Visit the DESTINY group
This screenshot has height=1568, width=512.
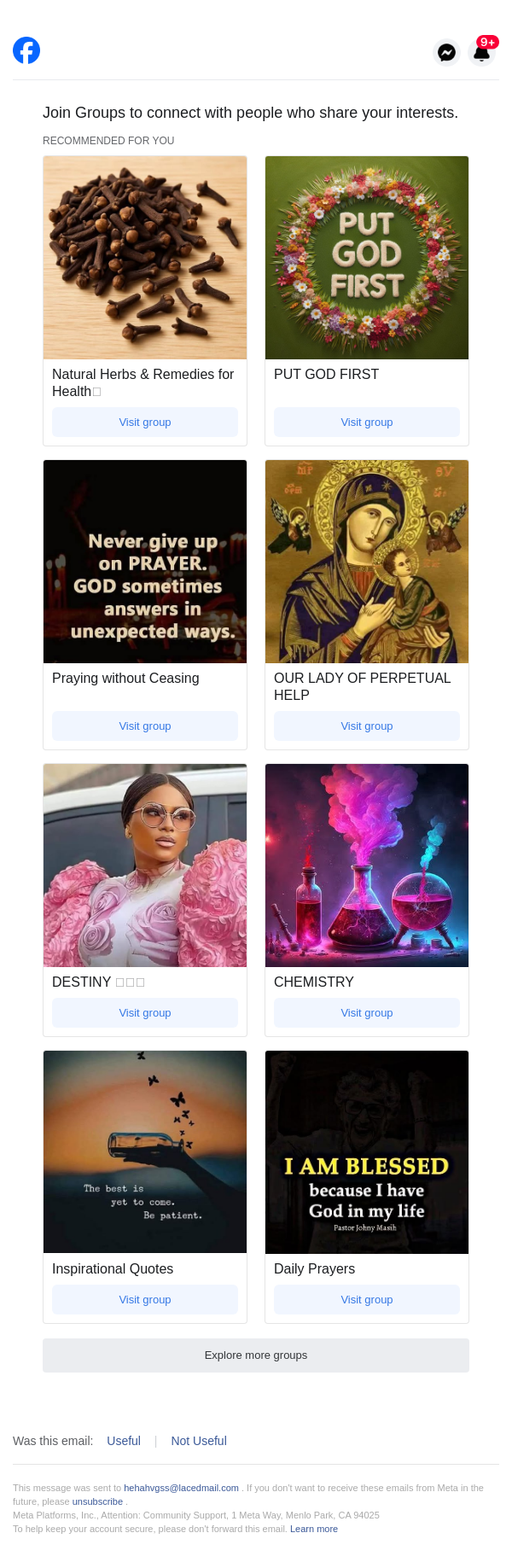[145, 1013]
